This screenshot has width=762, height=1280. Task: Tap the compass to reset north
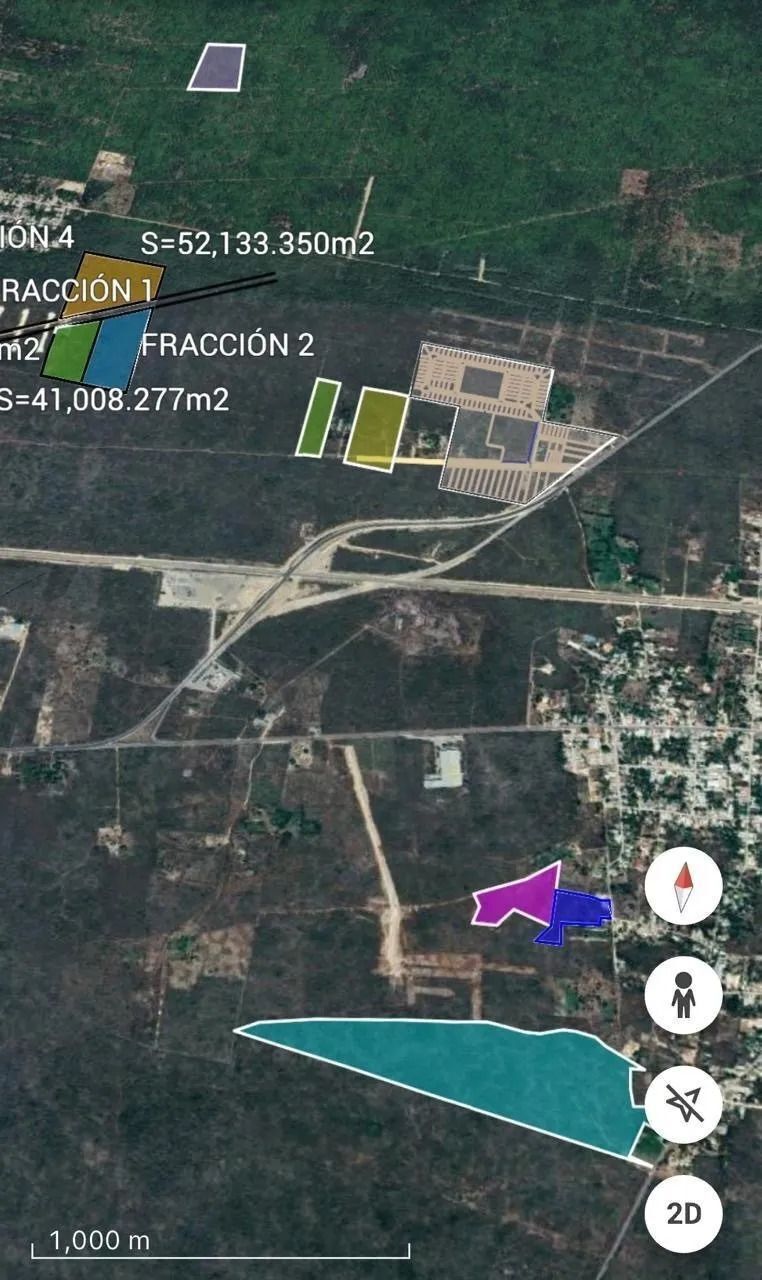[x=683, y=886]
